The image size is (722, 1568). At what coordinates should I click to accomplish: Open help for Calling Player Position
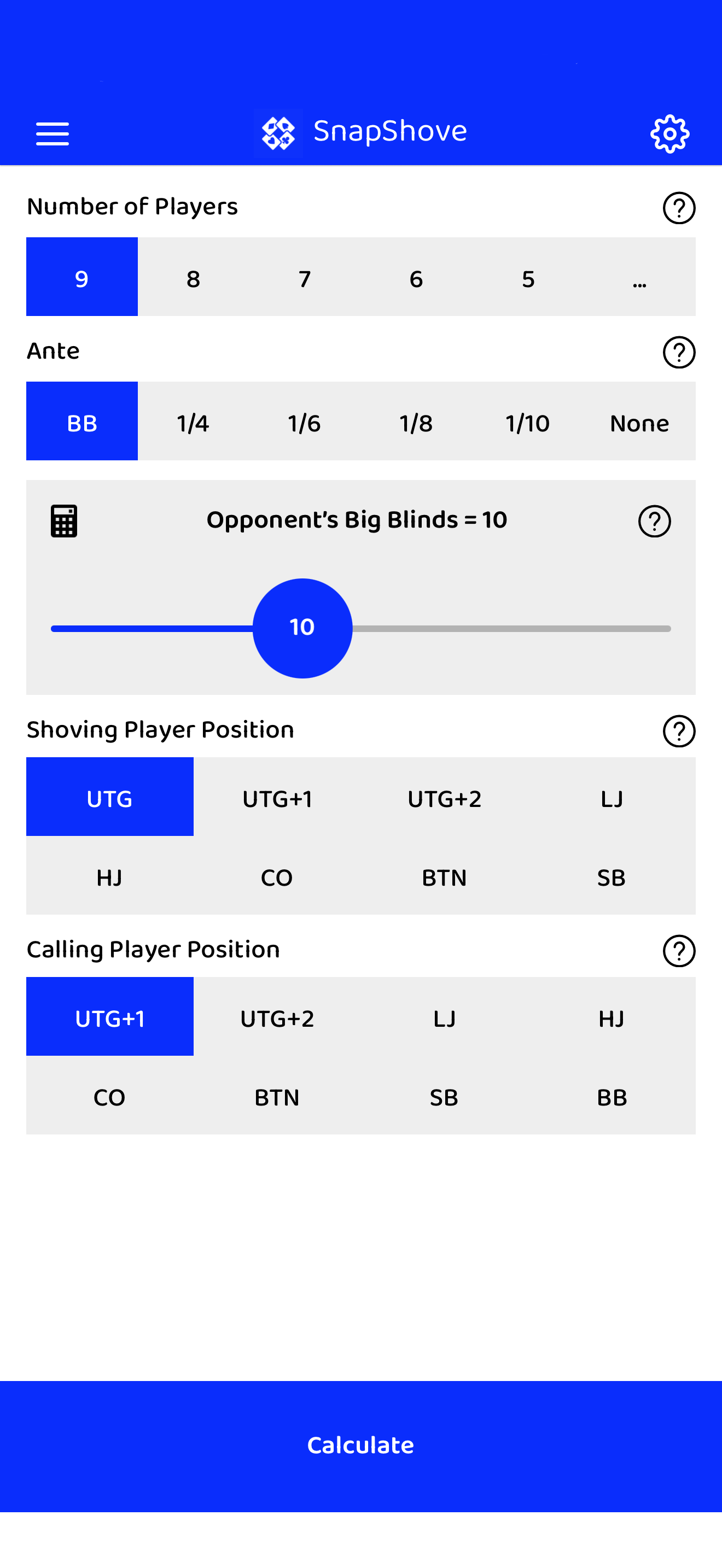[x=679, y=951]
